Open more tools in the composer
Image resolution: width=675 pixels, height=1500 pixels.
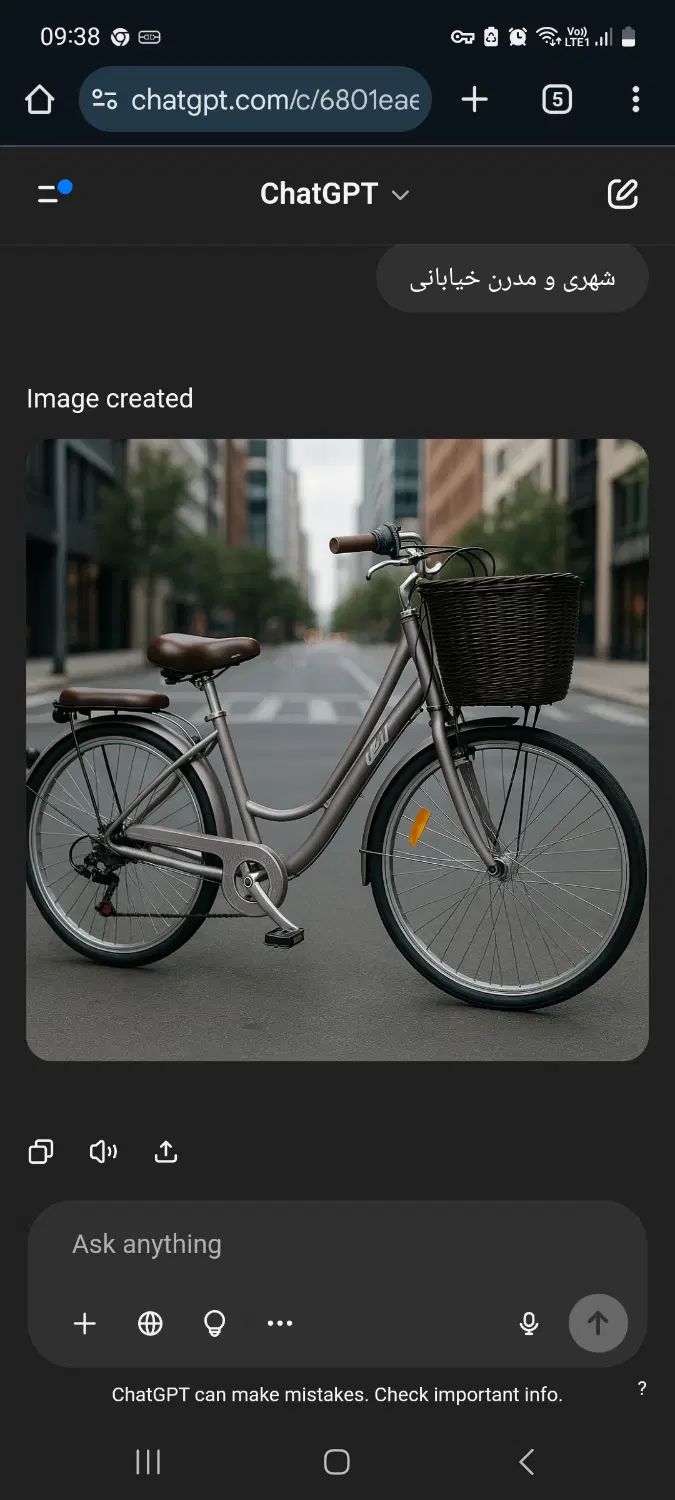pos(280,1324)
